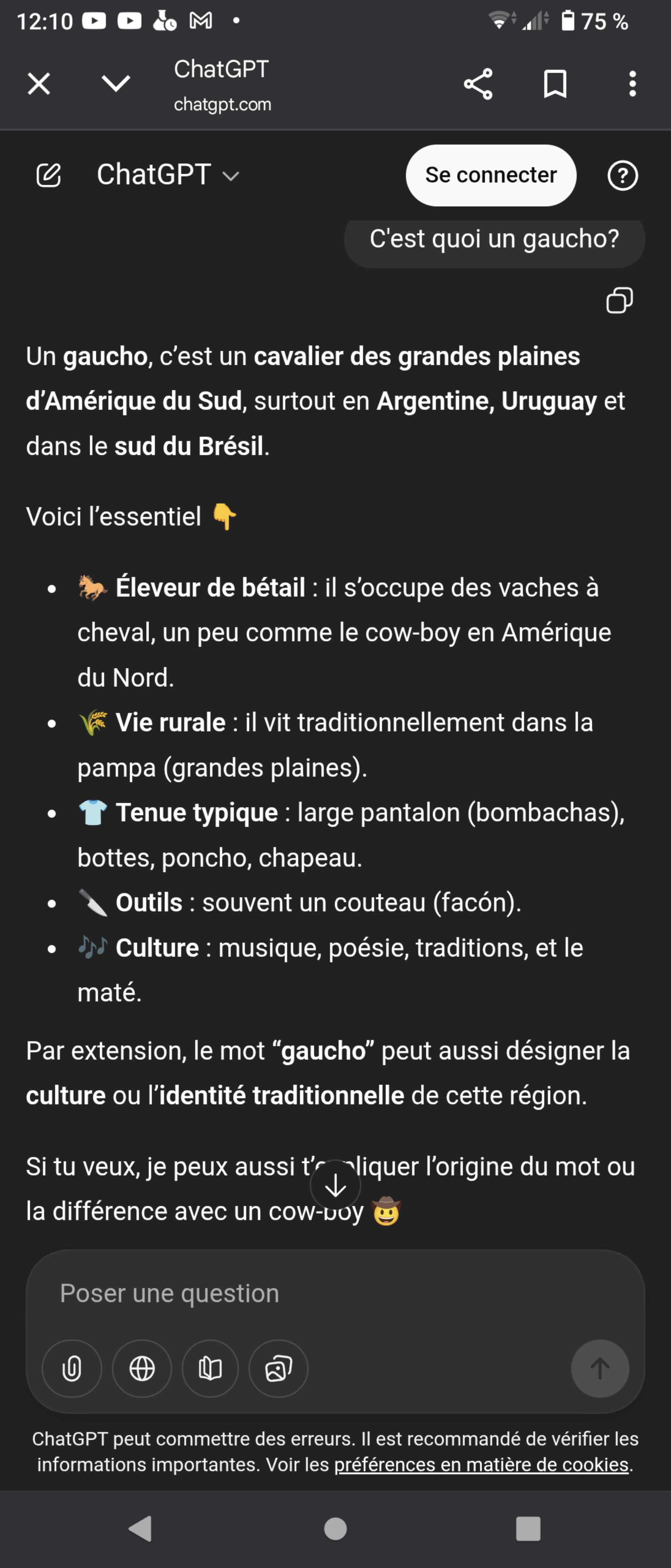Tap the open book study icon
This screenshot has height=1568, width=671.
click(210, 1369)
